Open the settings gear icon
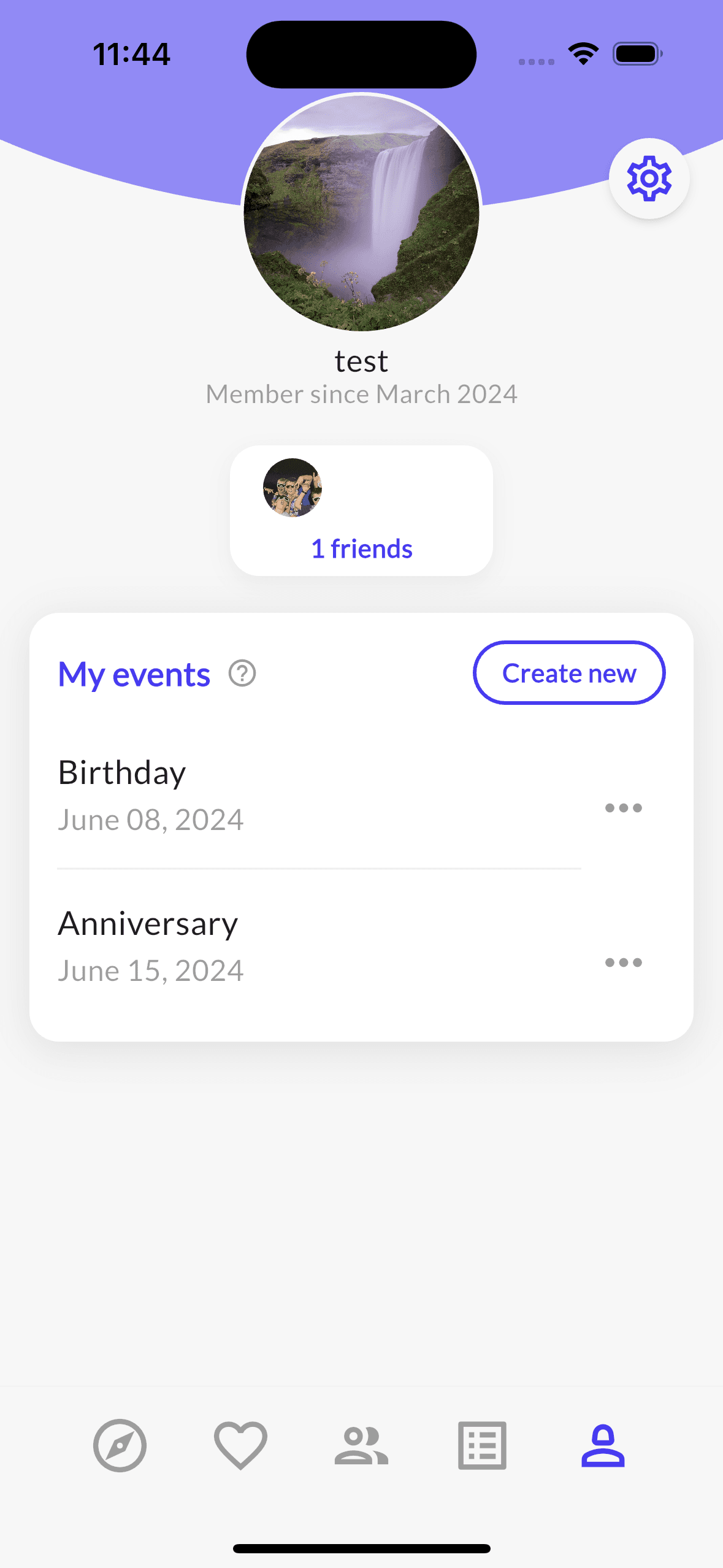The height and width of the screenshot is (1568, 723). pos(649,178)
